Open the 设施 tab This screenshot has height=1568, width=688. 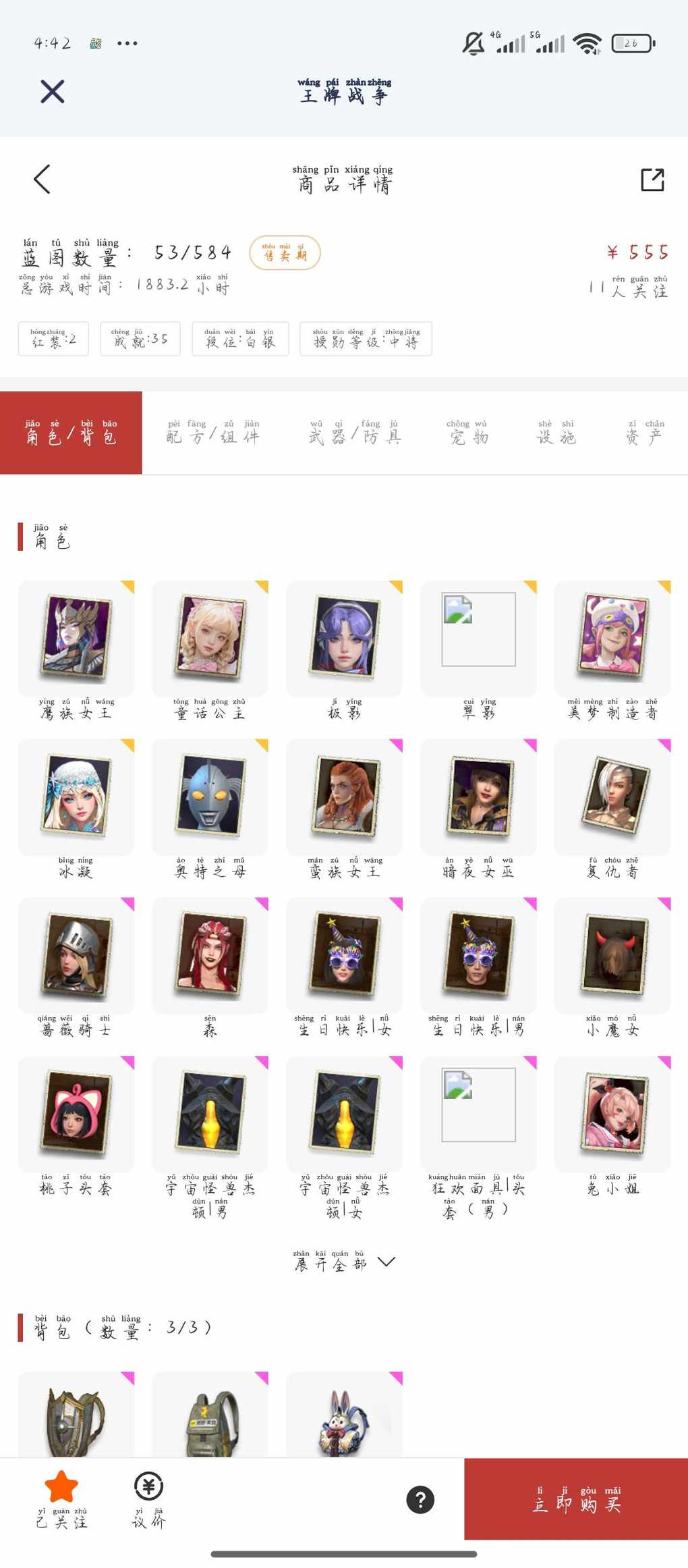pos(556,433)
